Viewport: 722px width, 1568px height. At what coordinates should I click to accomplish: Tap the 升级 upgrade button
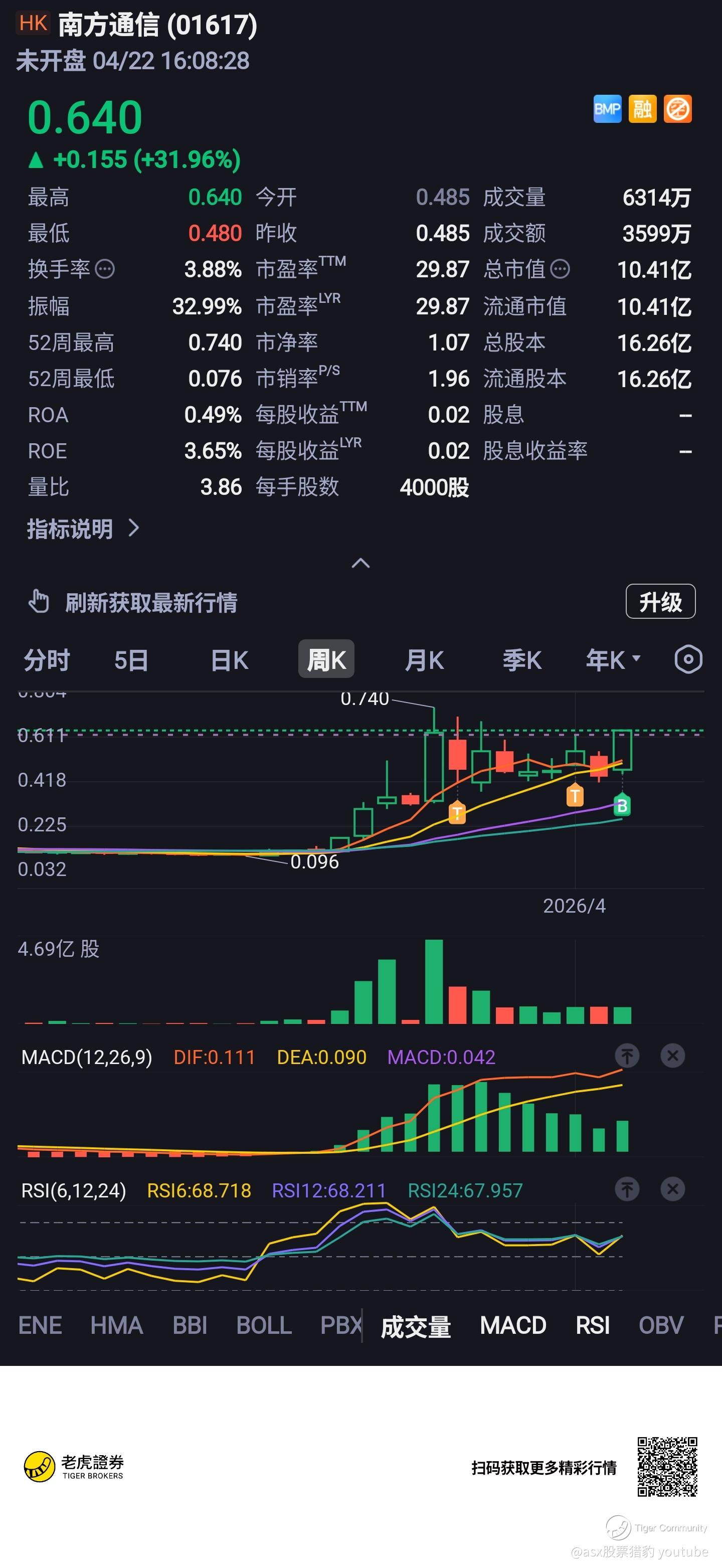pos(660,602)
